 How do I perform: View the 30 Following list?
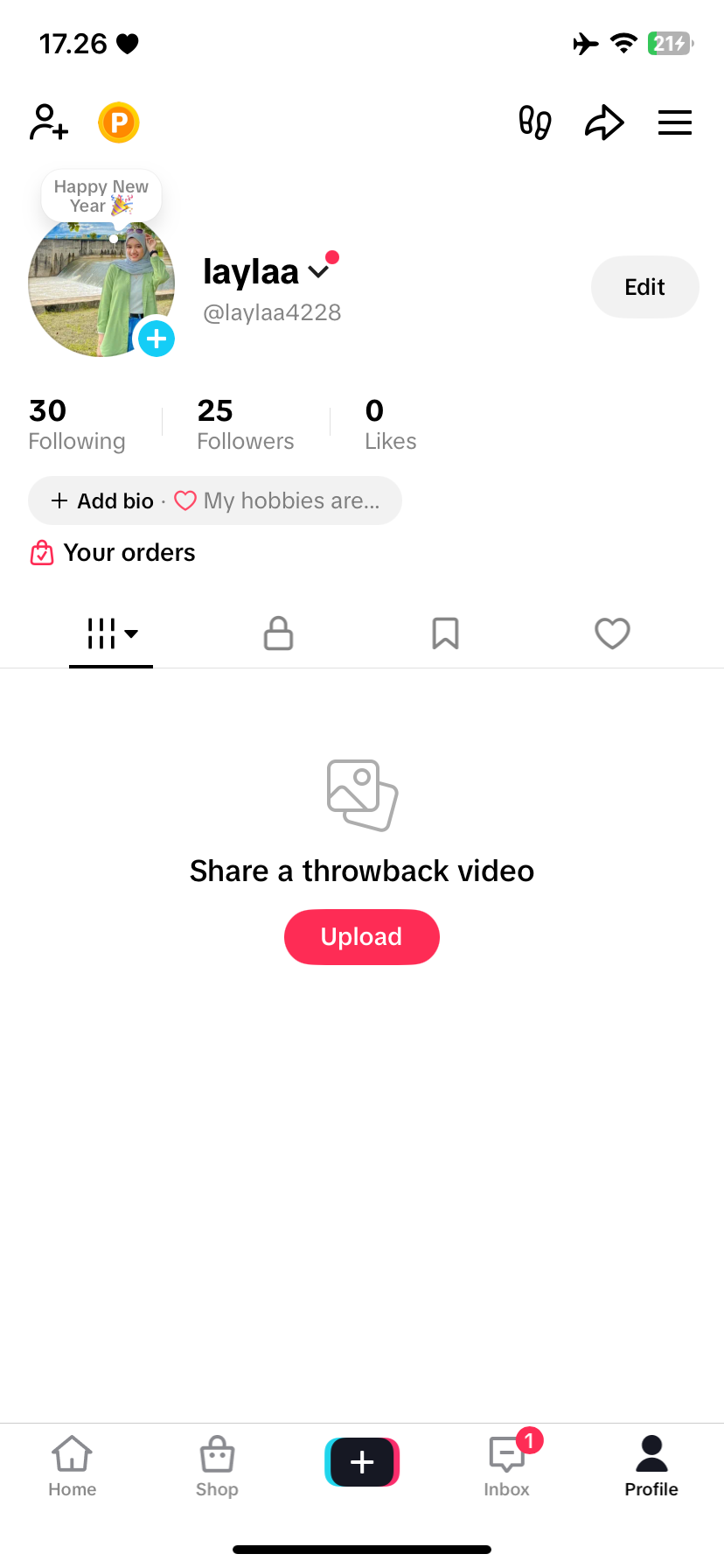tap(77, 424)
